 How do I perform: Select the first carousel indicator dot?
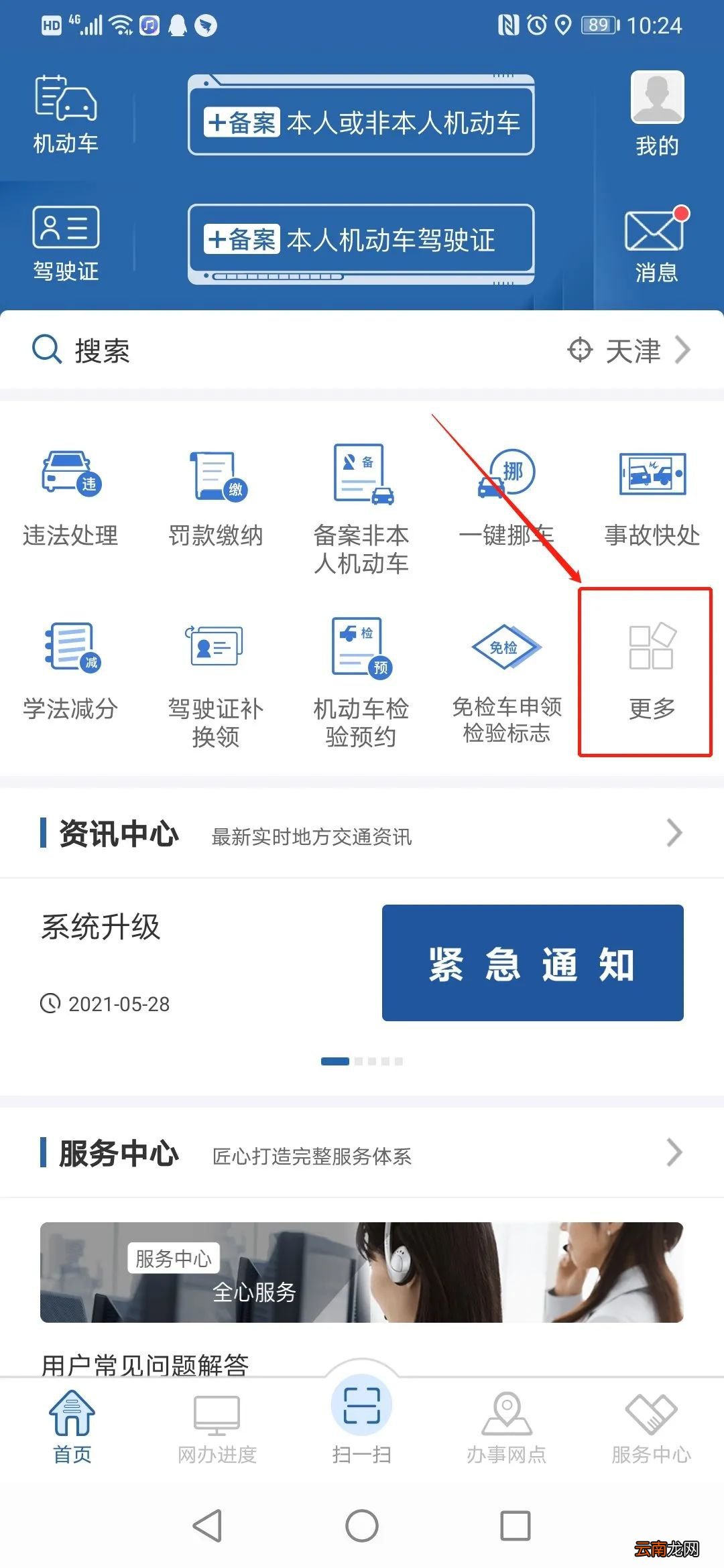coord(335,1061)
